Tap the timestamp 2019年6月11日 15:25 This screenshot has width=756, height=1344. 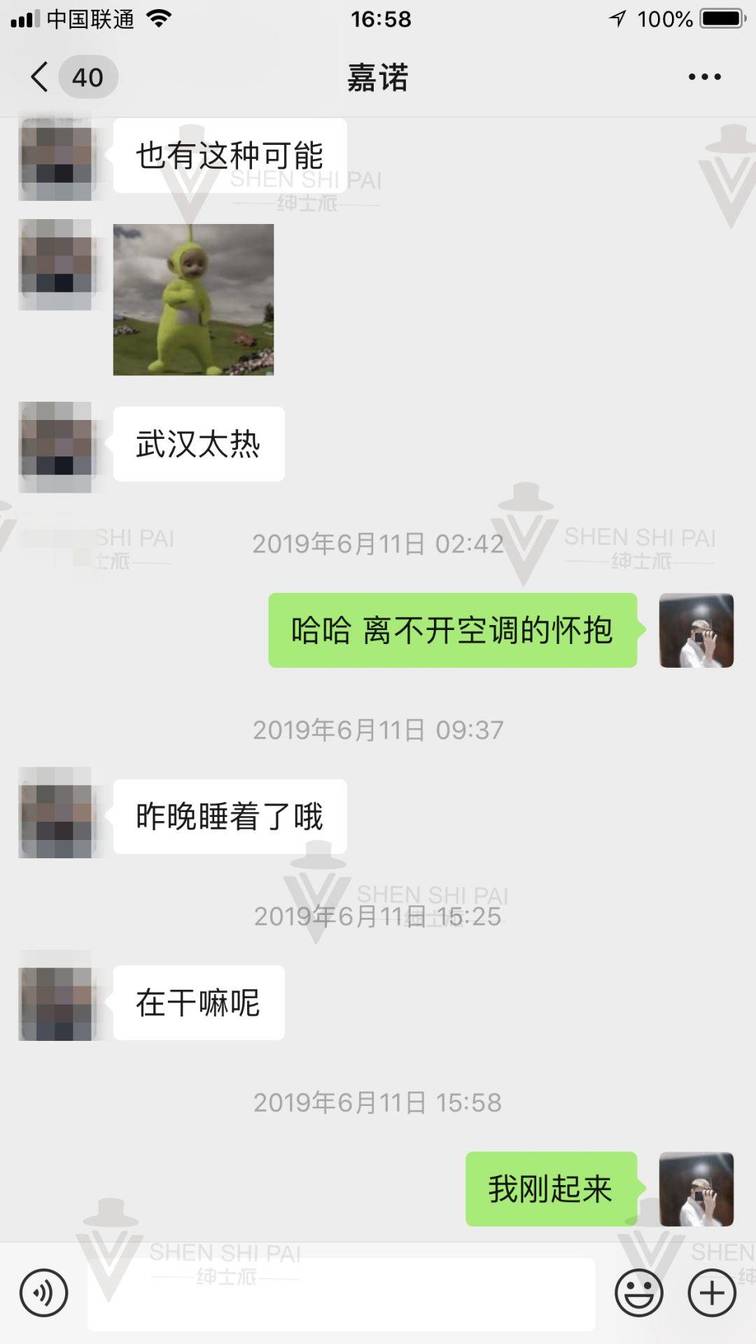[378, 915]
